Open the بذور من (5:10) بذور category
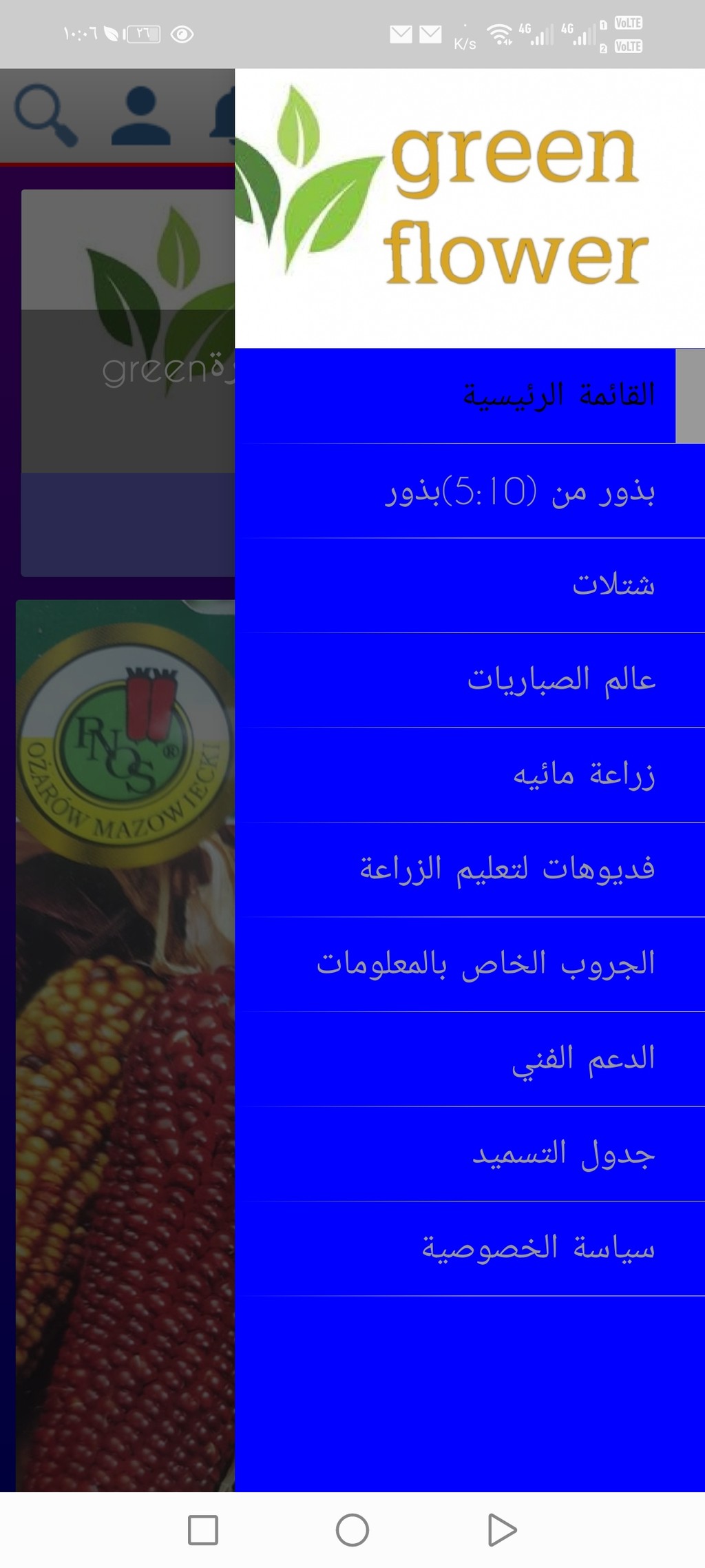The image size is (705, 1568). pos(470,491)
